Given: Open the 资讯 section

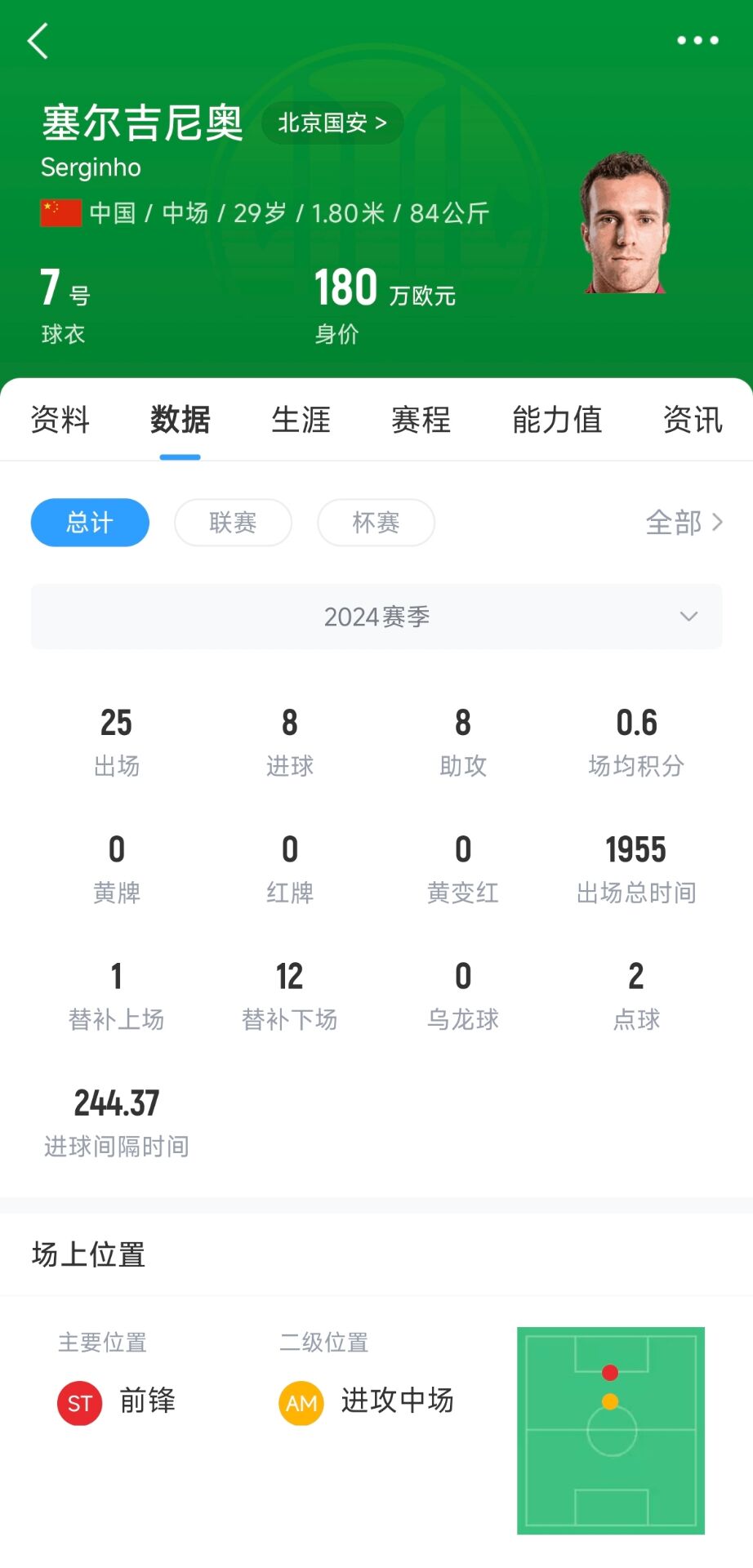Looking at the screenshot, I should click(x=693, y=420).
